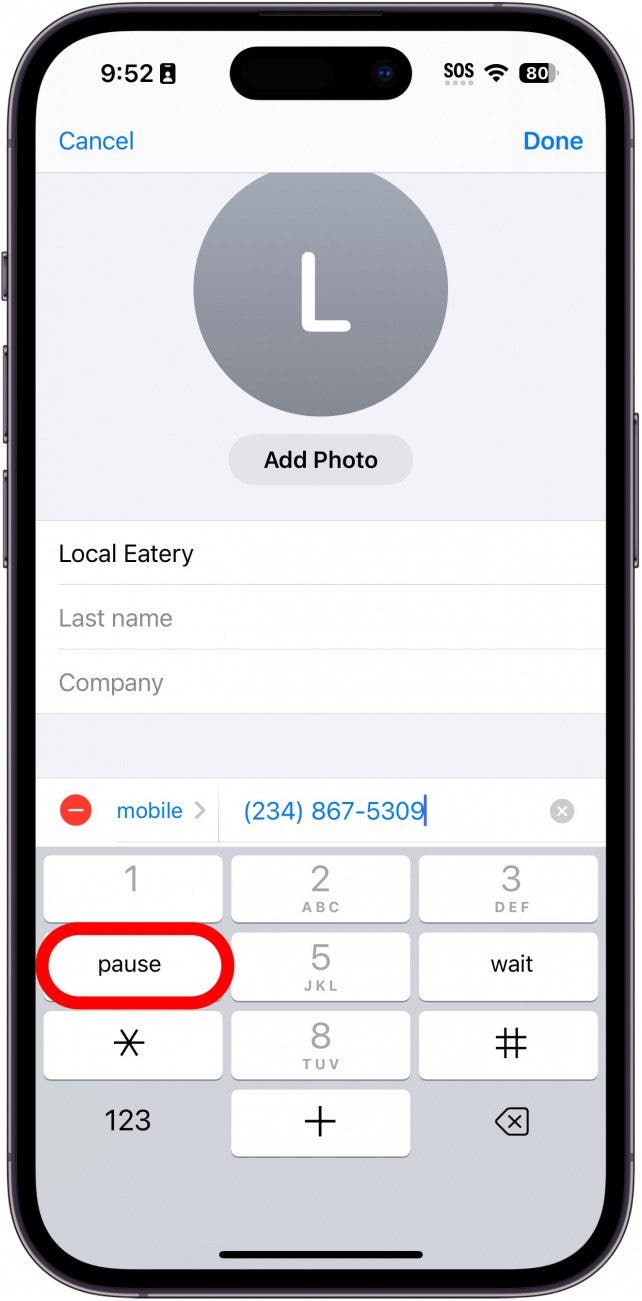
Task: Select the Company field
Action: 320,683
